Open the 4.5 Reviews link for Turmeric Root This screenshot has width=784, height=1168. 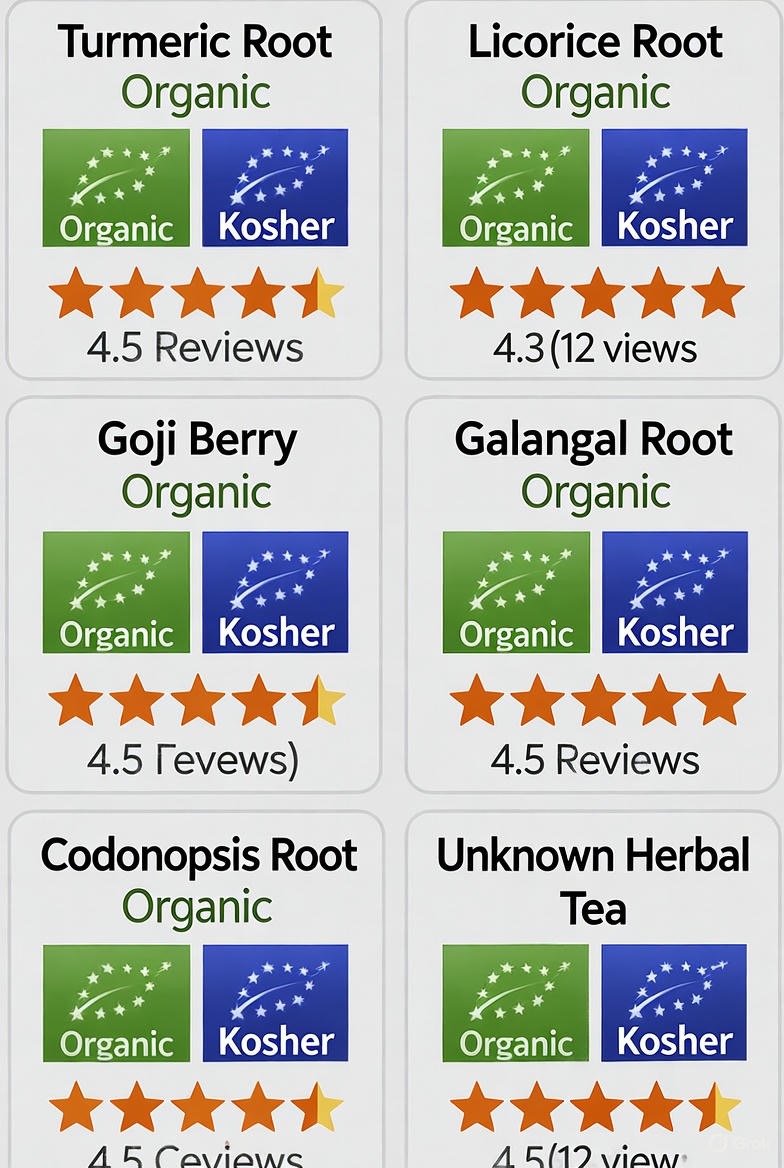(x=196, y=347)
